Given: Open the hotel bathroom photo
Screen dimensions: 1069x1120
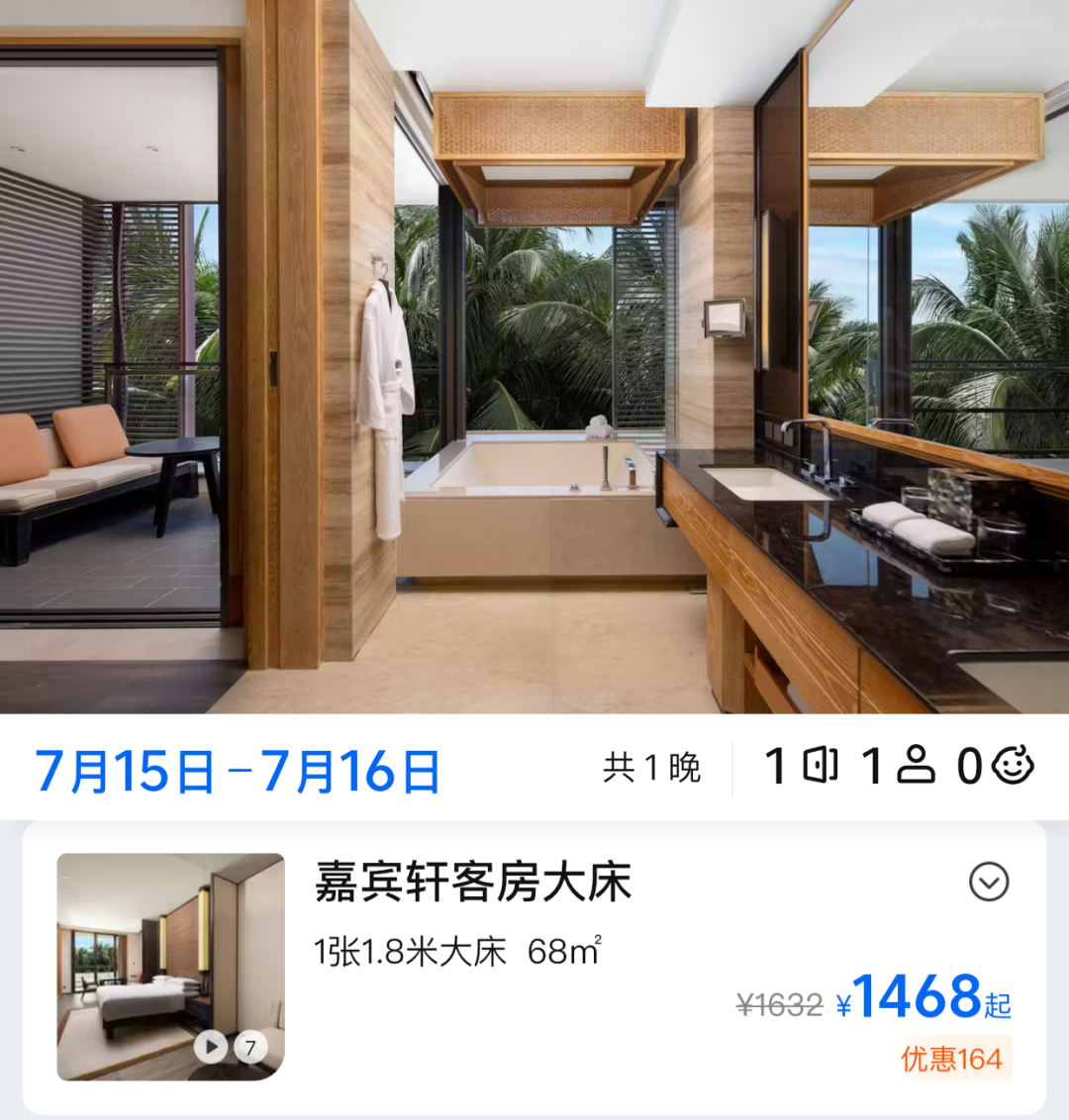Looking at the screenshot, I should tap(534, 356).
